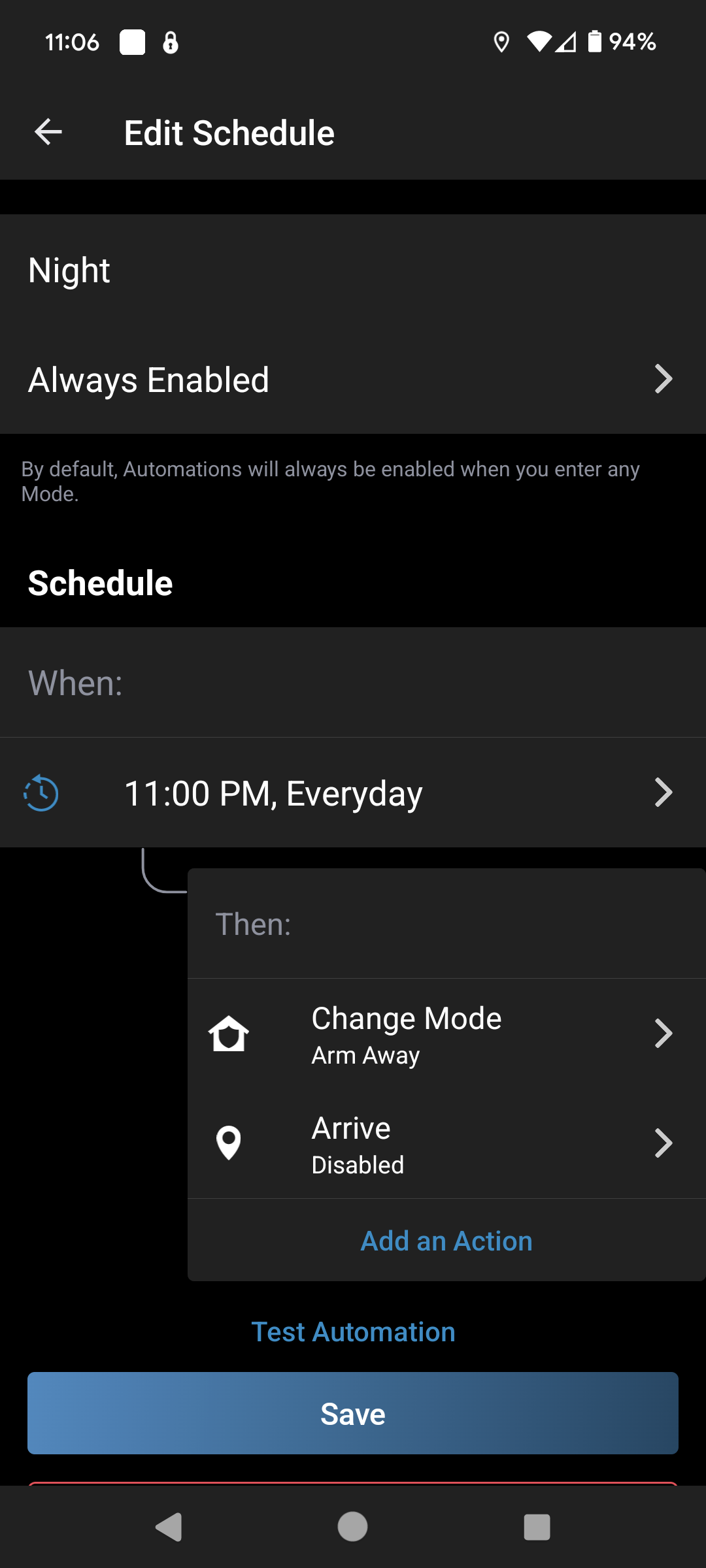Tap the recent apps navigation square
Image resolution: width=706 pixels, height=1568 pixels.
pos(537,1526)
